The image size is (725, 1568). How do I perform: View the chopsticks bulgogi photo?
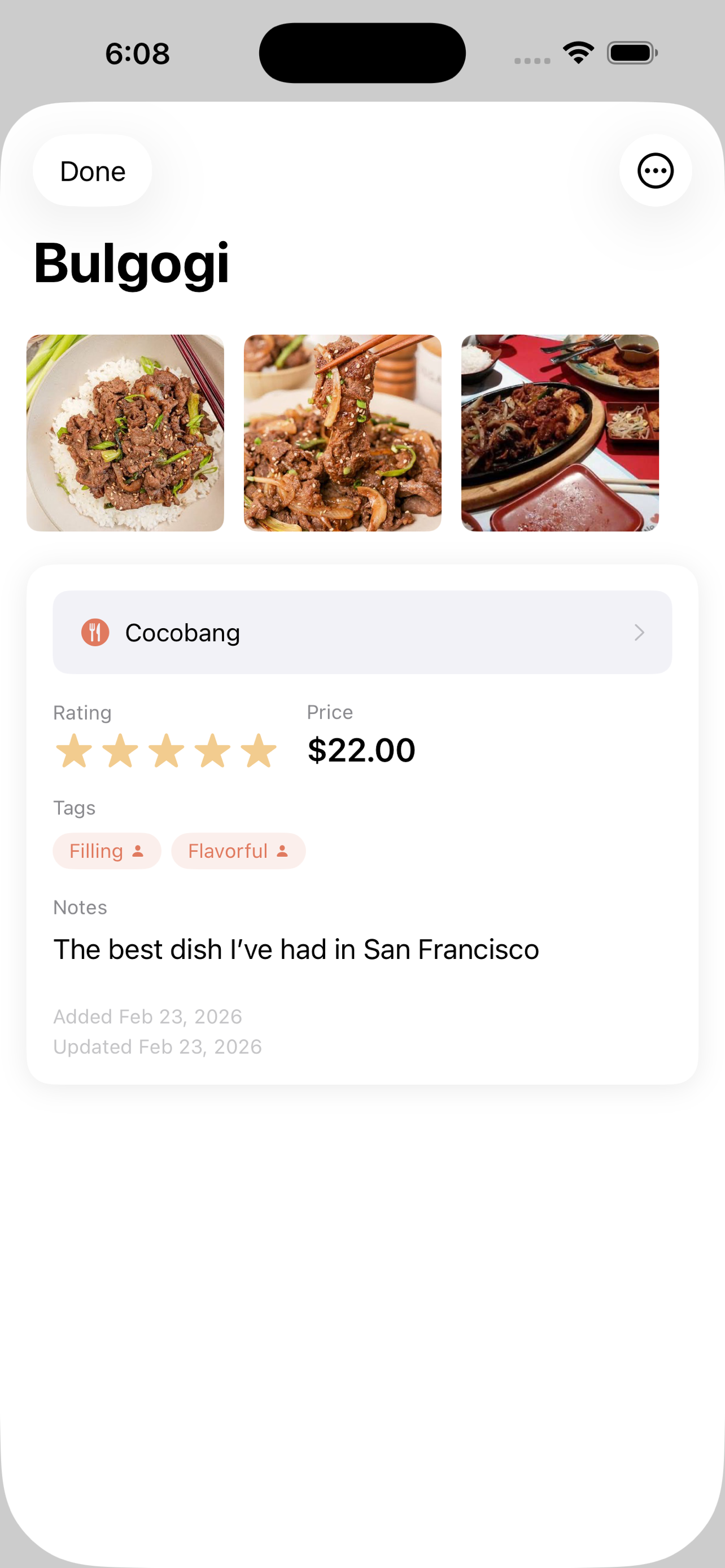click(343, 433)
